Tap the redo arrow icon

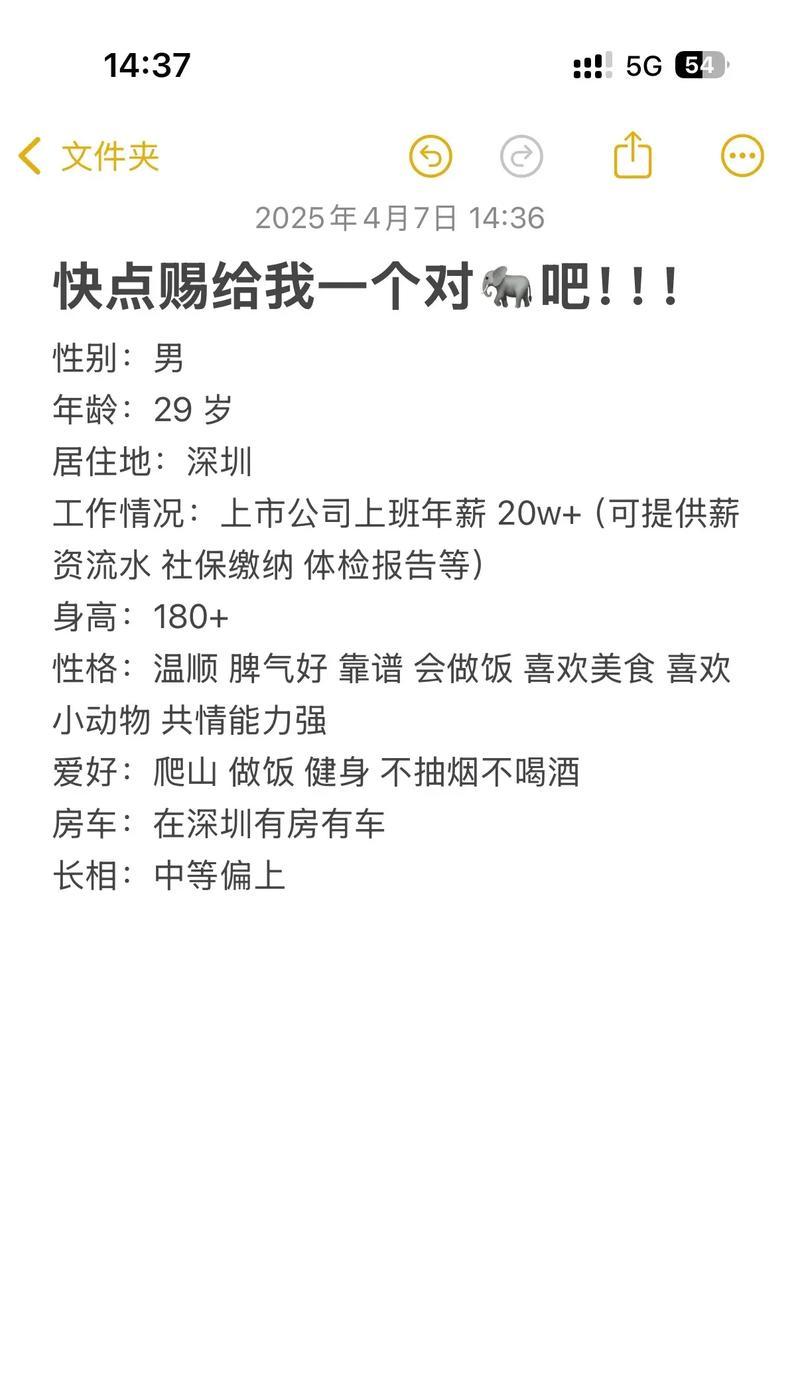click(521, 157)
